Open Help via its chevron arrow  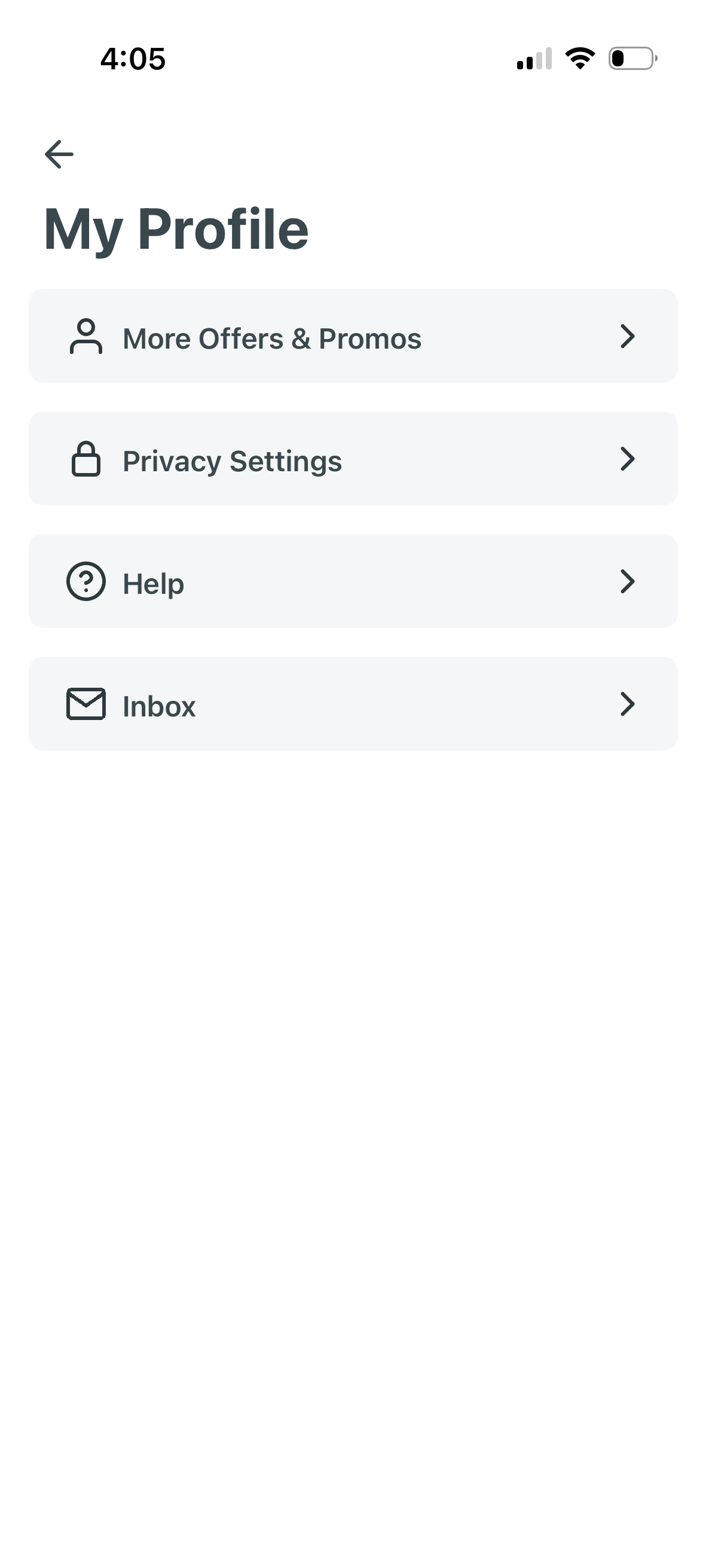click(x=628, y=582)
